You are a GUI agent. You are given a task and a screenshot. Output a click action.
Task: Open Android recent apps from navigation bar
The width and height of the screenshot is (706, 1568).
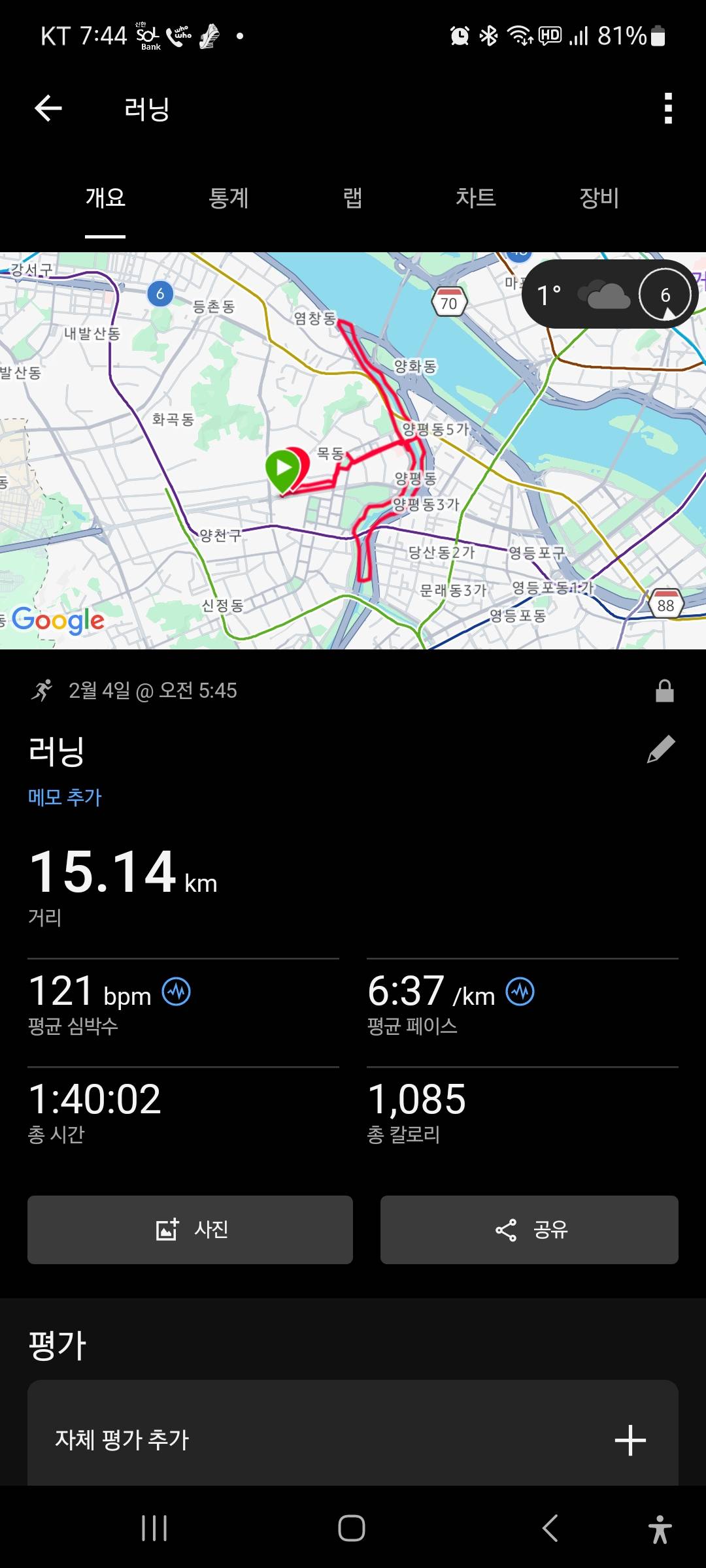(153, 1529)
